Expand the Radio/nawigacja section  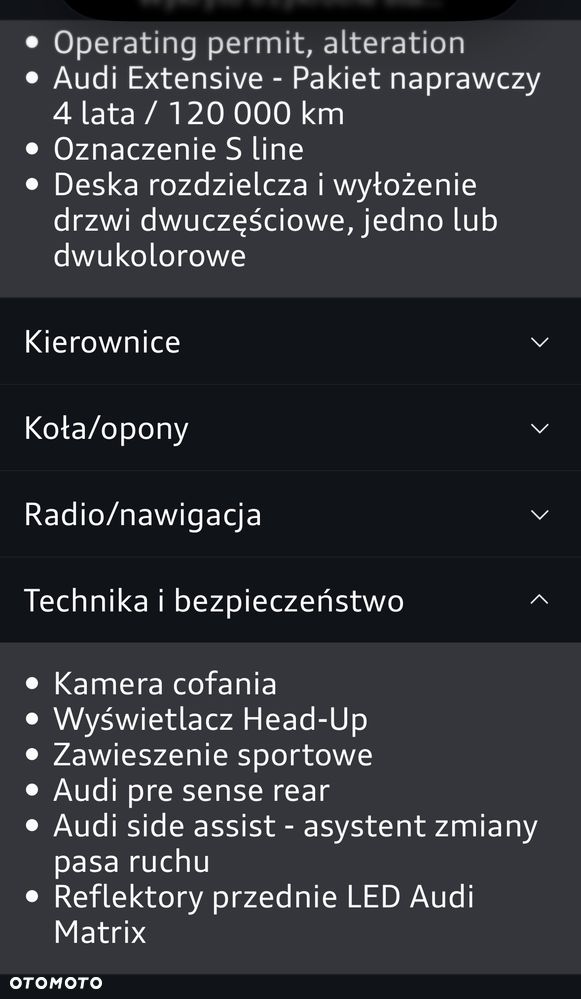click(x=290, y=514)
